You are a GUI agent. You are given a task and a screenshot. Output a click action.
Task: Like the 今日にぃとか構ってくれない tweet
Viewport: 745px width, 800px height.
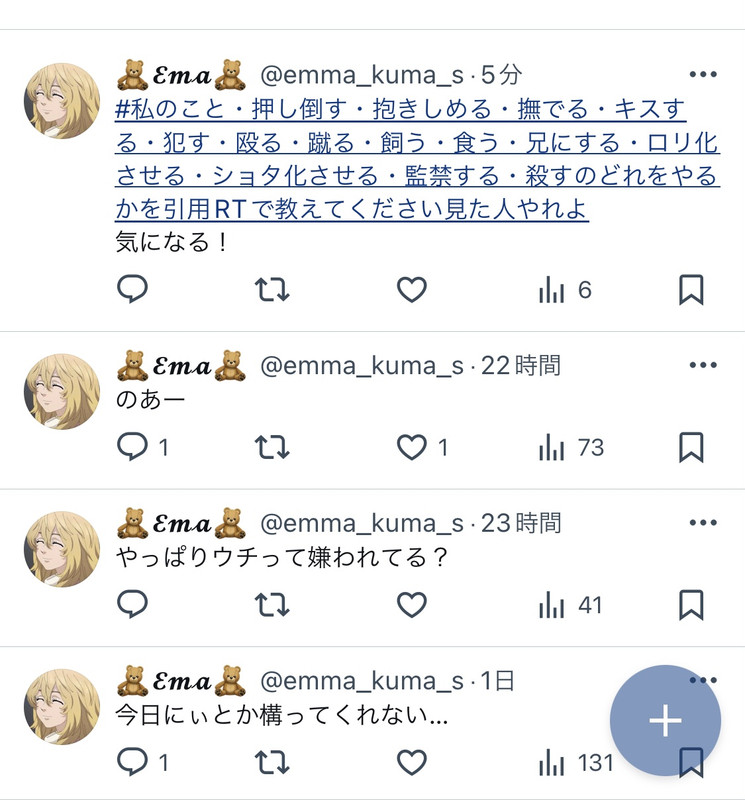coord(412,763)
